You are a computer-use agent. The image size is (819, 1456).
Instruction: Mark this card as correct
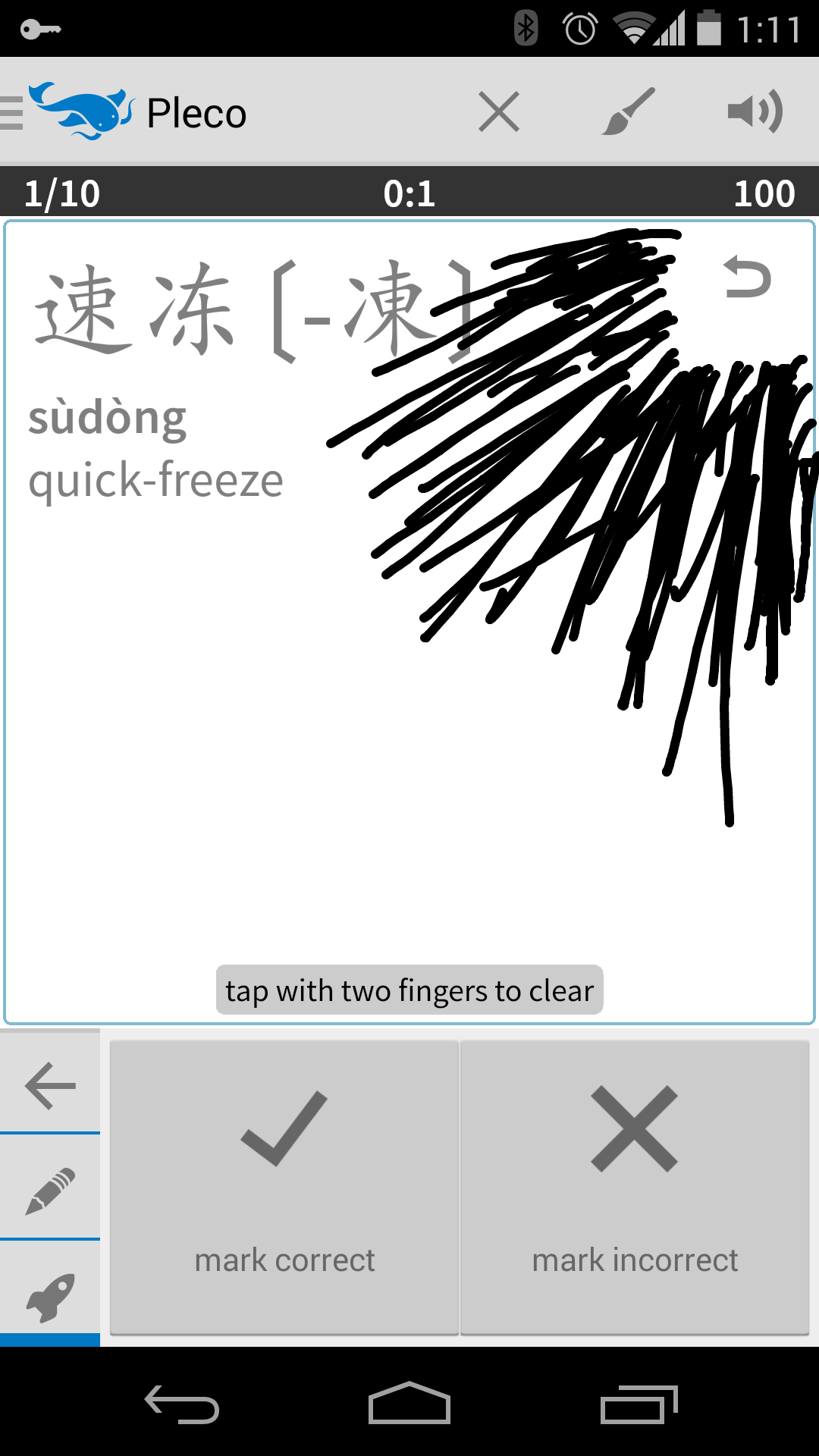[x=284, y=1187]
